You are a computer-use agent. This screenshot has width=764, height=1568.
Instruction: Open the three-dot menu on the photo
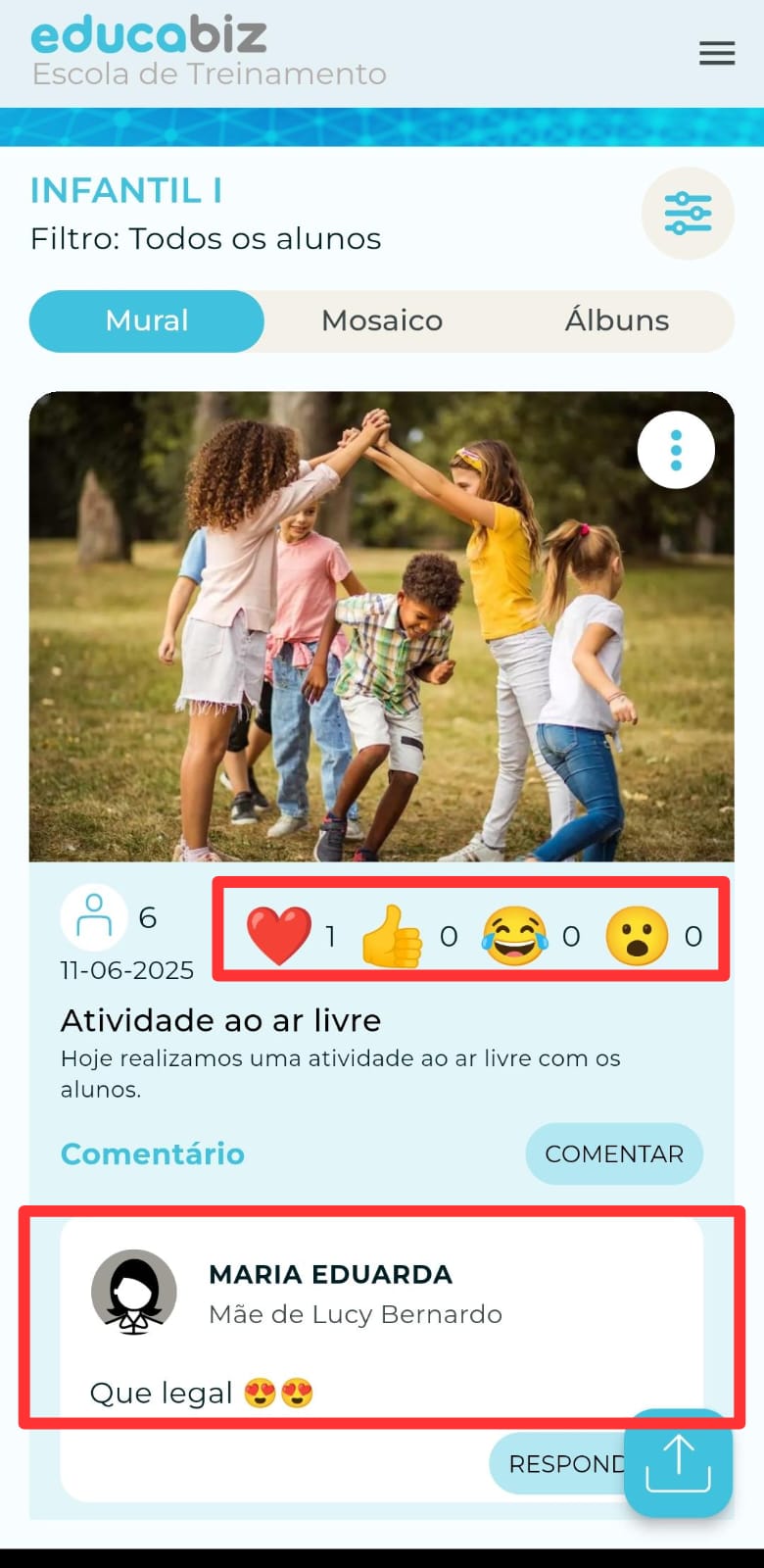pyautogui.click(x=676, y=450)
